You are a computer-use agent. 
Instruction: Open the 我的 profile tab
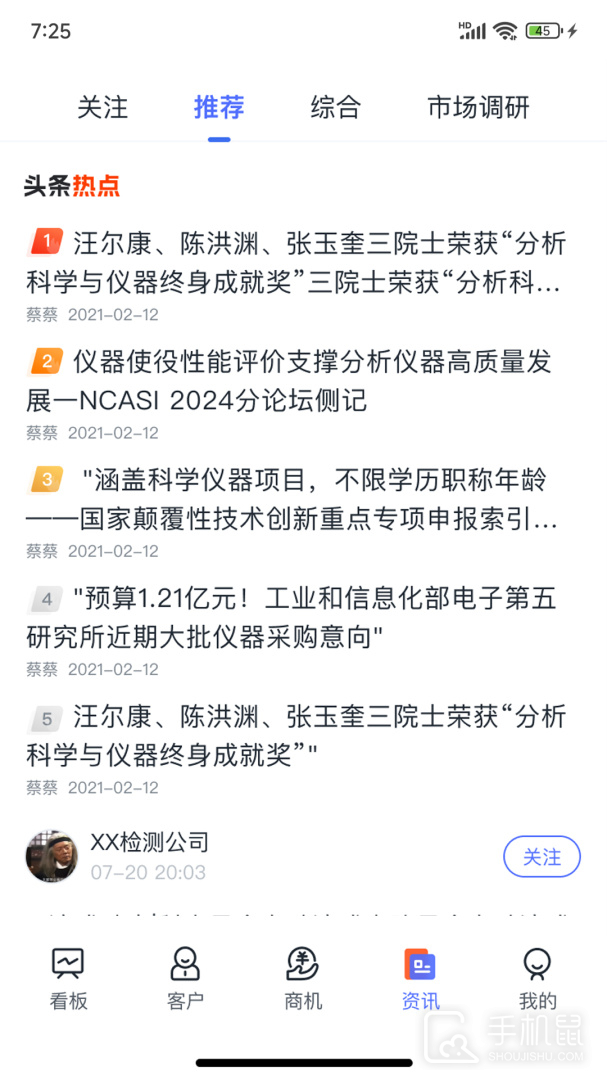(537, 978)
